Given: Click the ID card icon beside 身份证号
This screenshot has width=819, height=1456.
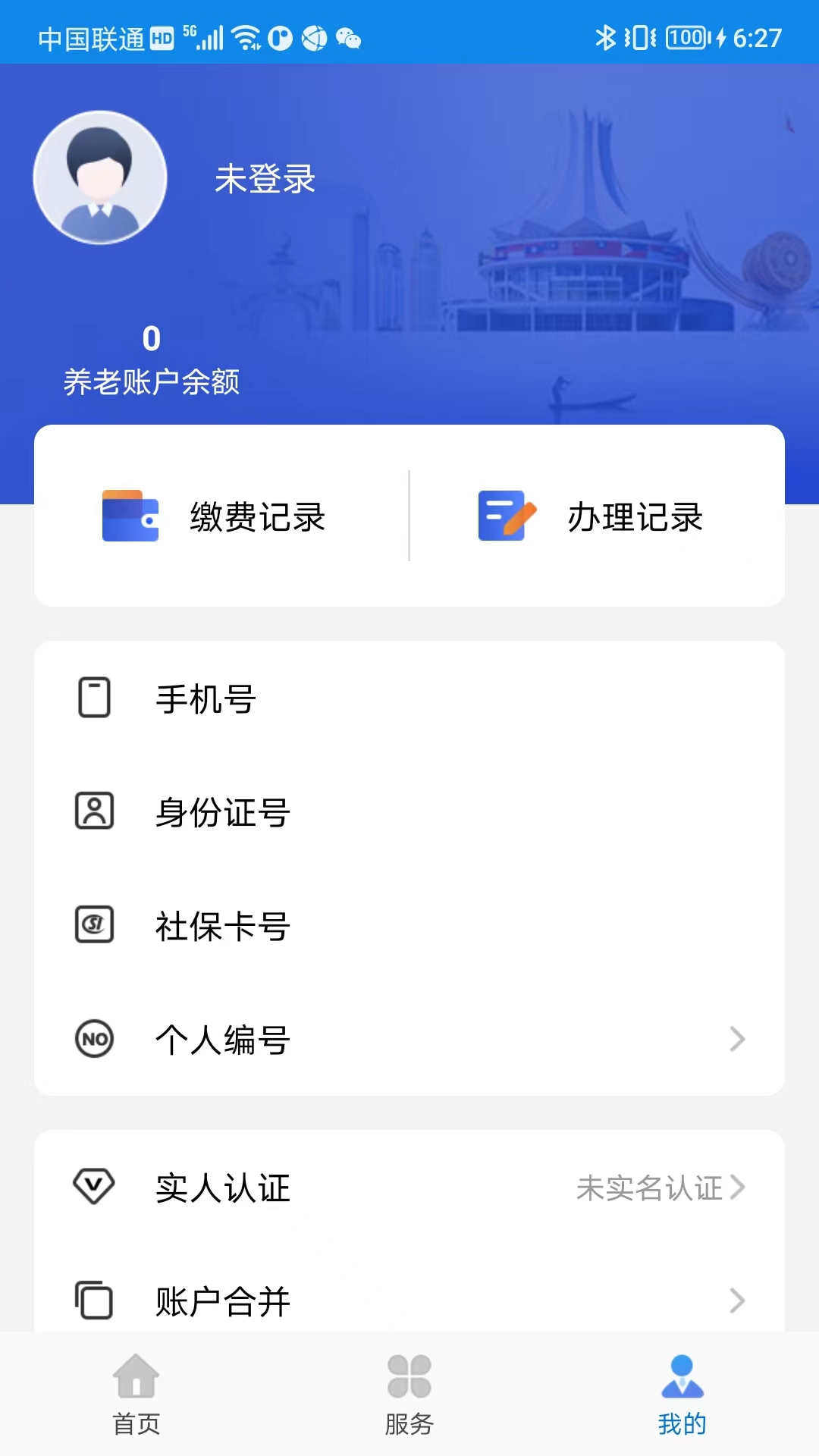Looking at the screenshot, I should pos(94,812).
